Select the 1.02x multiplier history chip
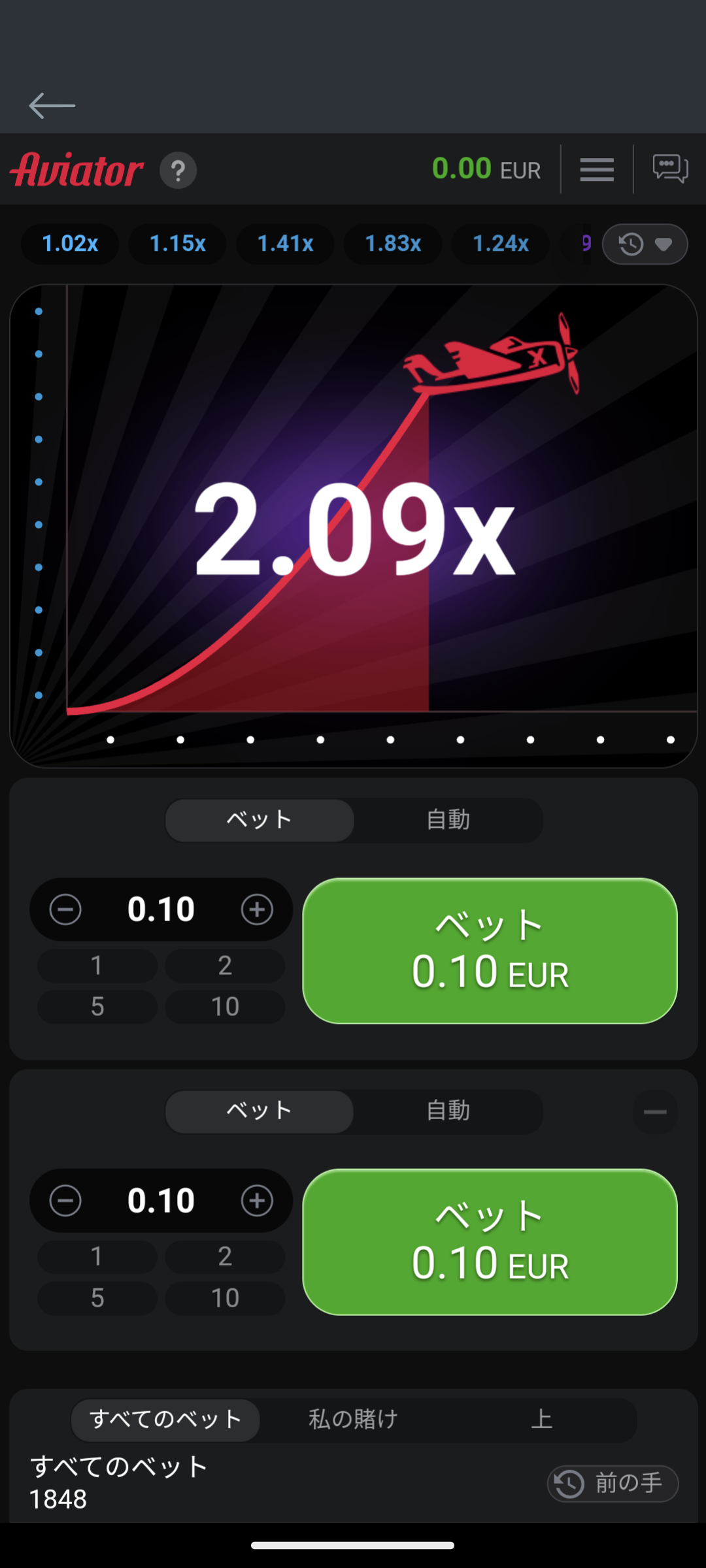The image size is (706, 1568). click(x=69, y=244)
